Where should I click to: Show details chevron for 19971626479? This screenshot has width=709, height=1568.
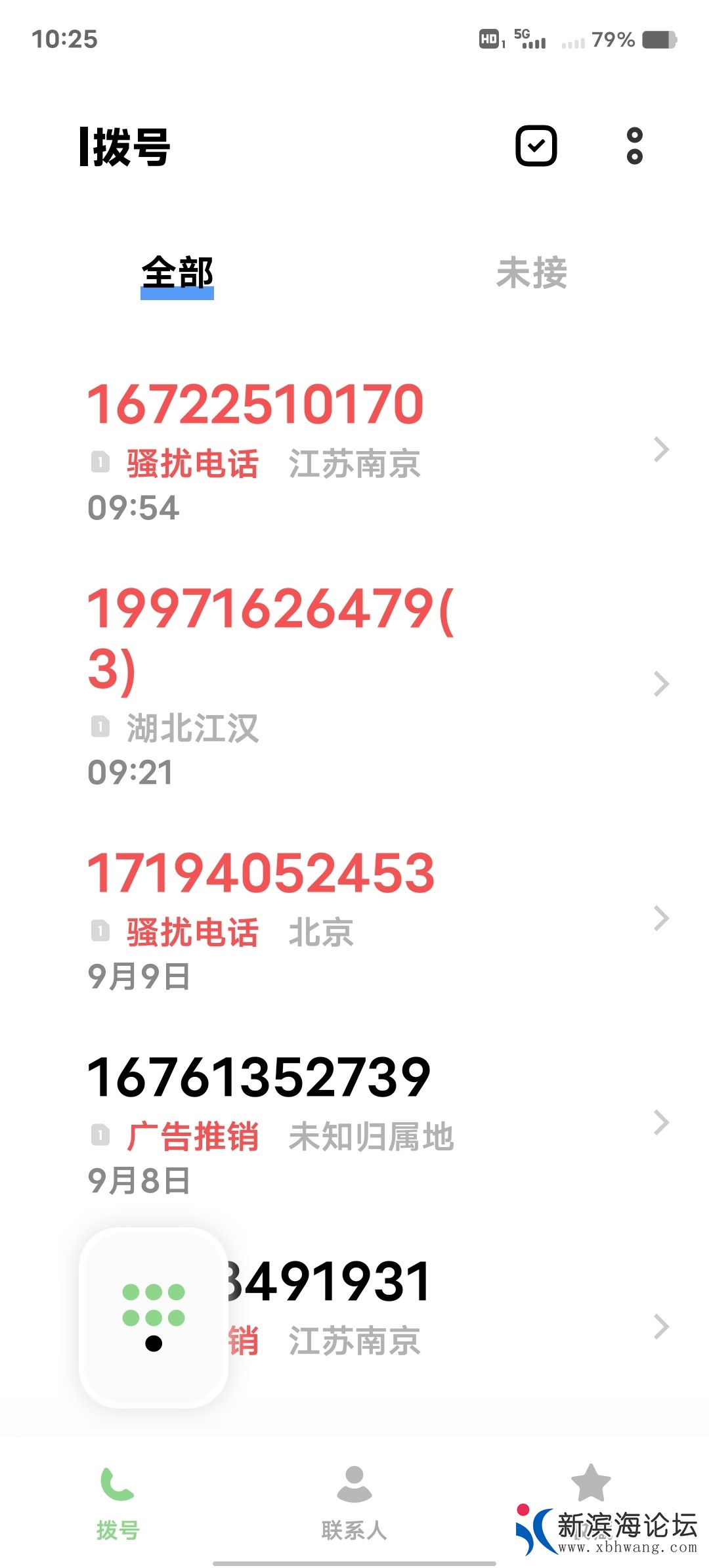pos(661,684)
